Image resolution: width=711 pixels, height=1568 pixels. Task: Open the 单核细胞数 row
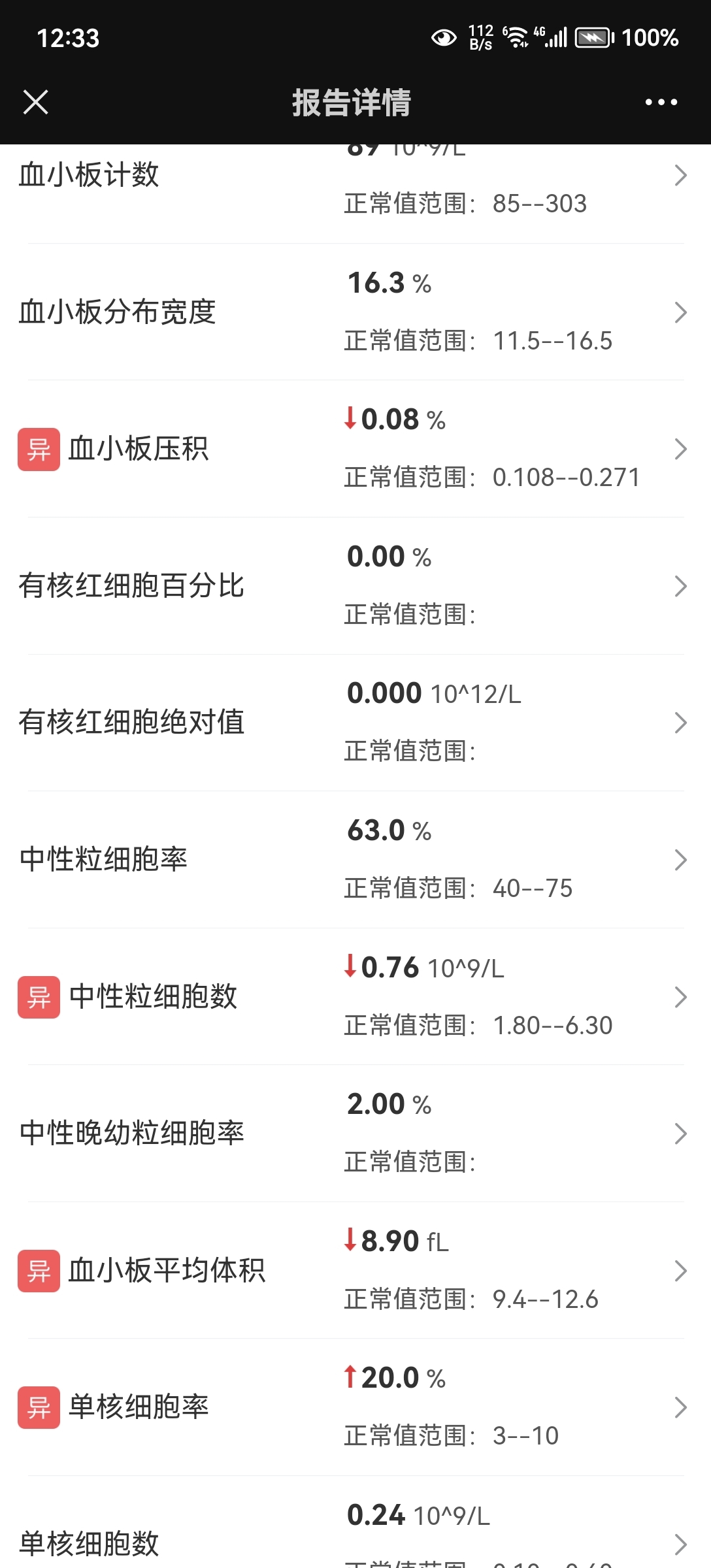(355, 1522)
